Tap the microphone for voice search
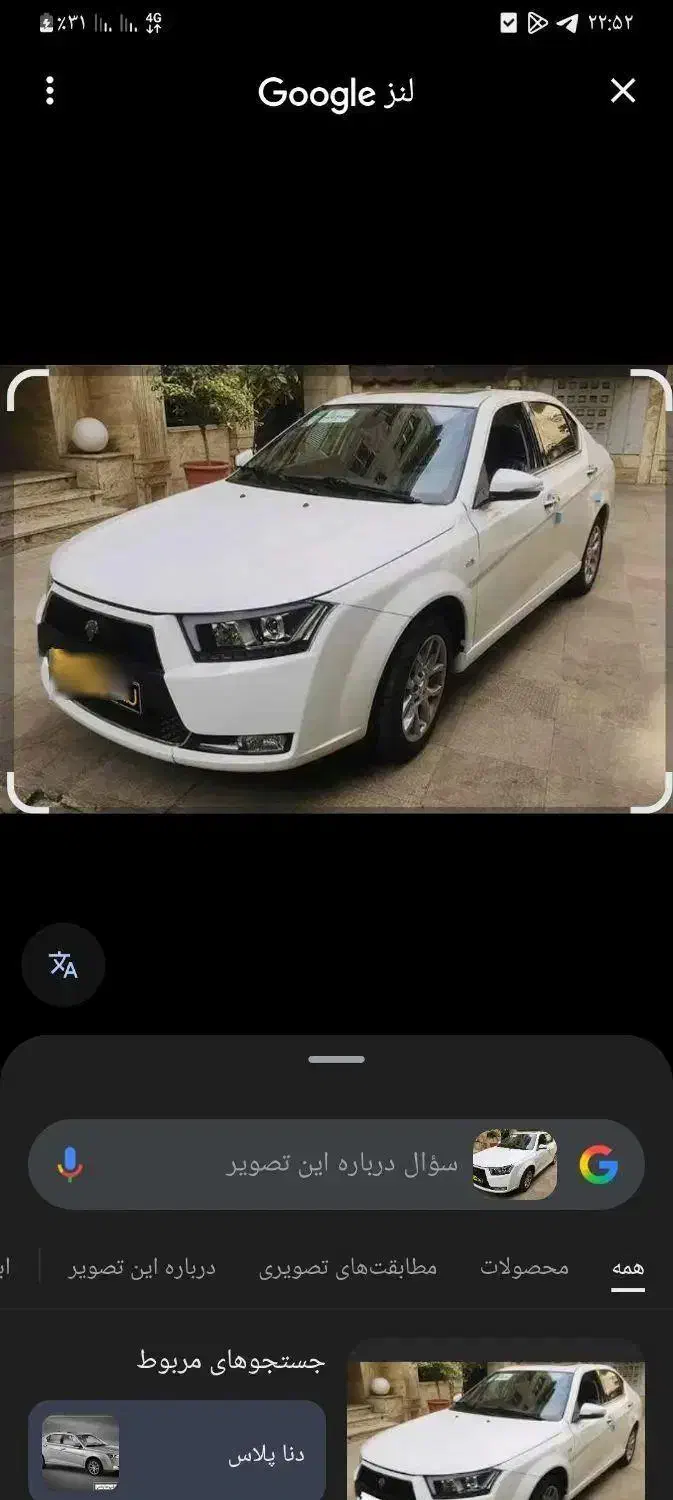Screen dimensions: 673x1500 click(69, 1164)
